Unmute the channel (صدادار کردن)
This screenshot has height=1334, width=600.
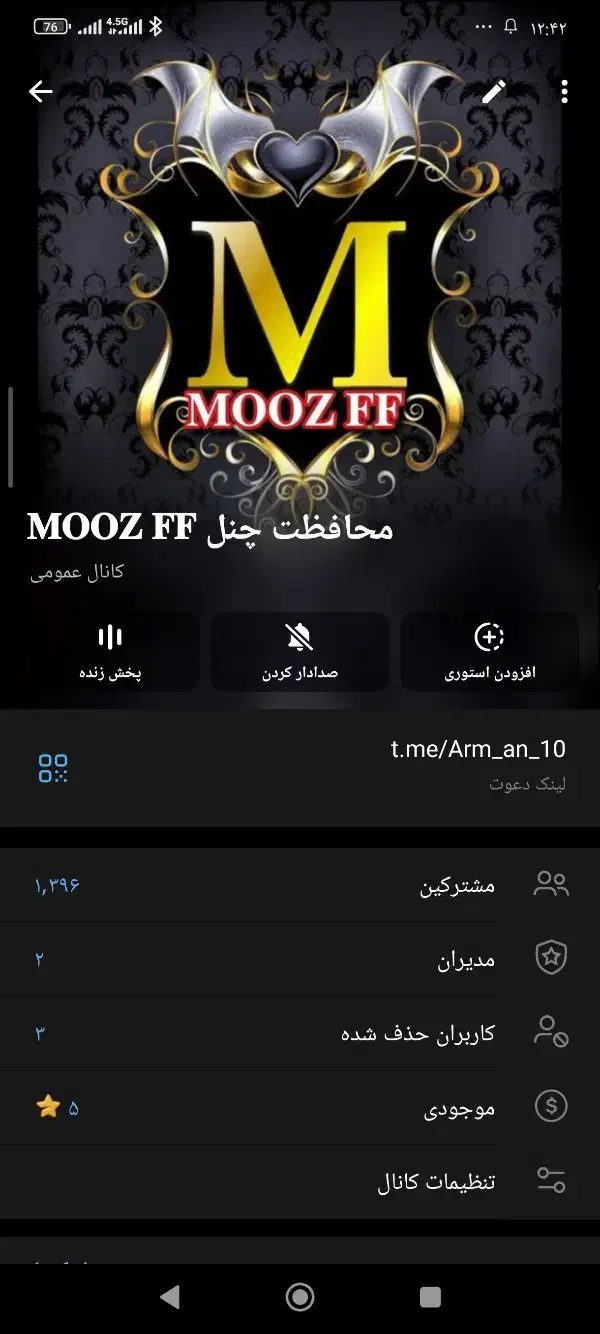[x=299, y=651]
